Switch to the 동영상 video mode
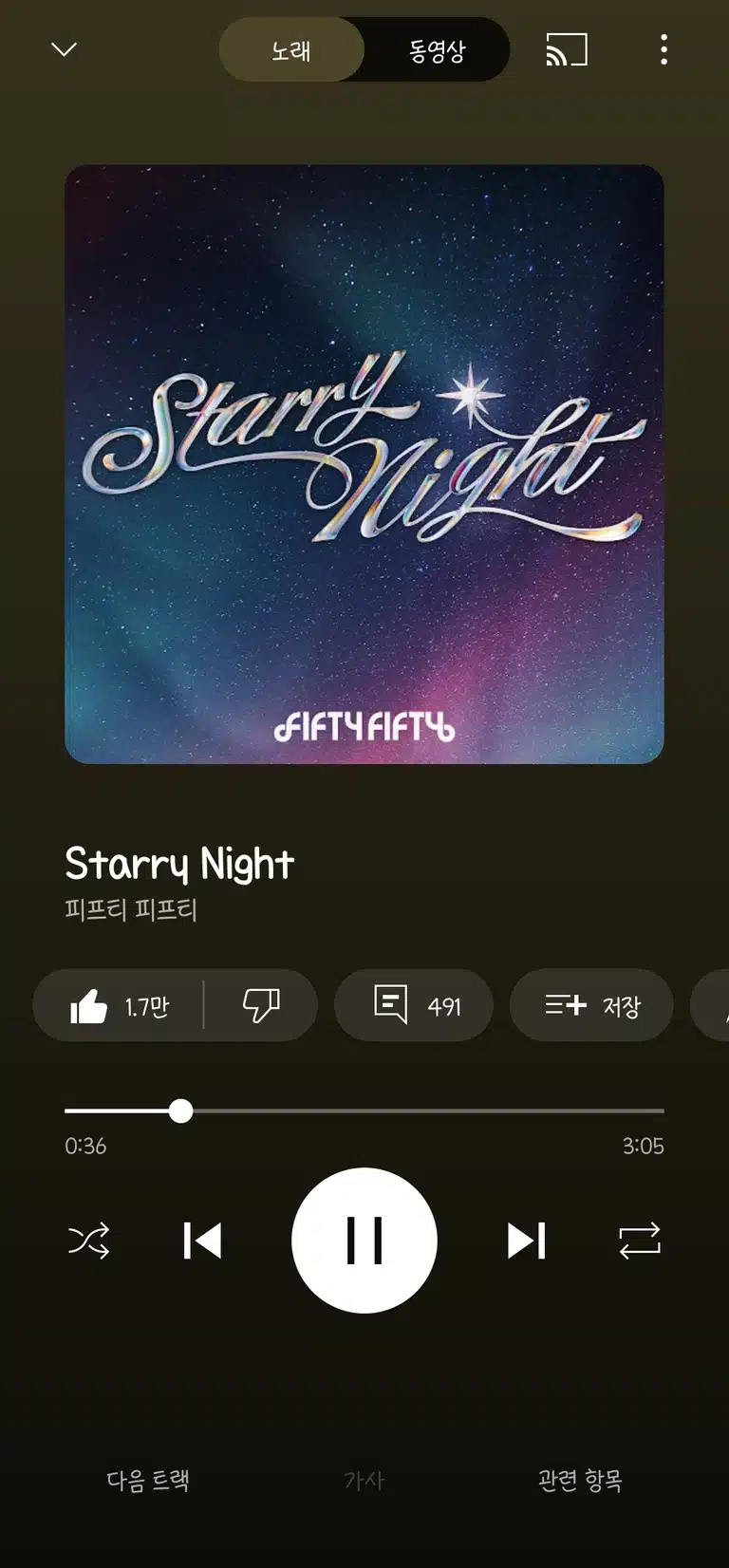Screen dimensions: 729x1568 437,50
